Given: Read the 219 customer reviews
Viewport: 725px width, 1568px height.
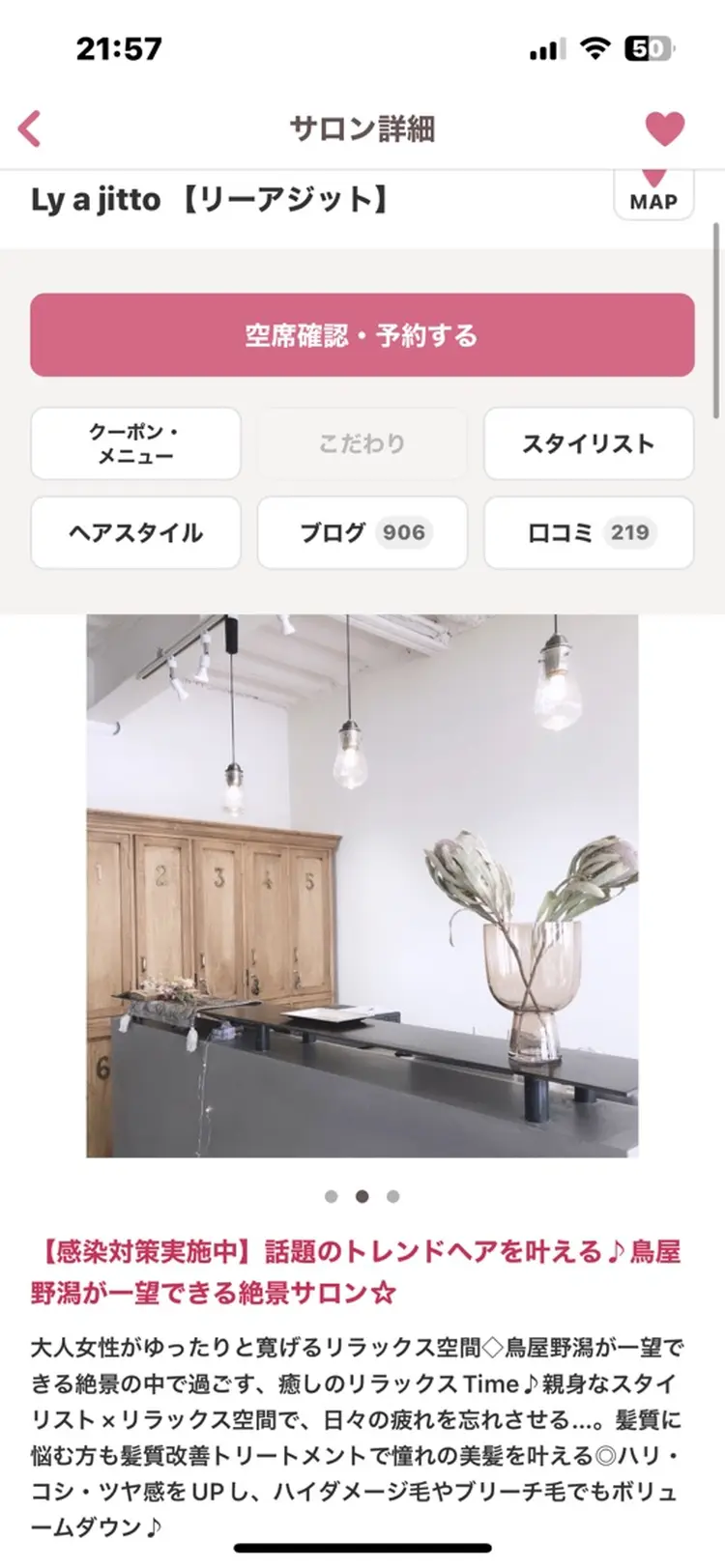Looking at the screenshot, I should [x=589, y=532].
